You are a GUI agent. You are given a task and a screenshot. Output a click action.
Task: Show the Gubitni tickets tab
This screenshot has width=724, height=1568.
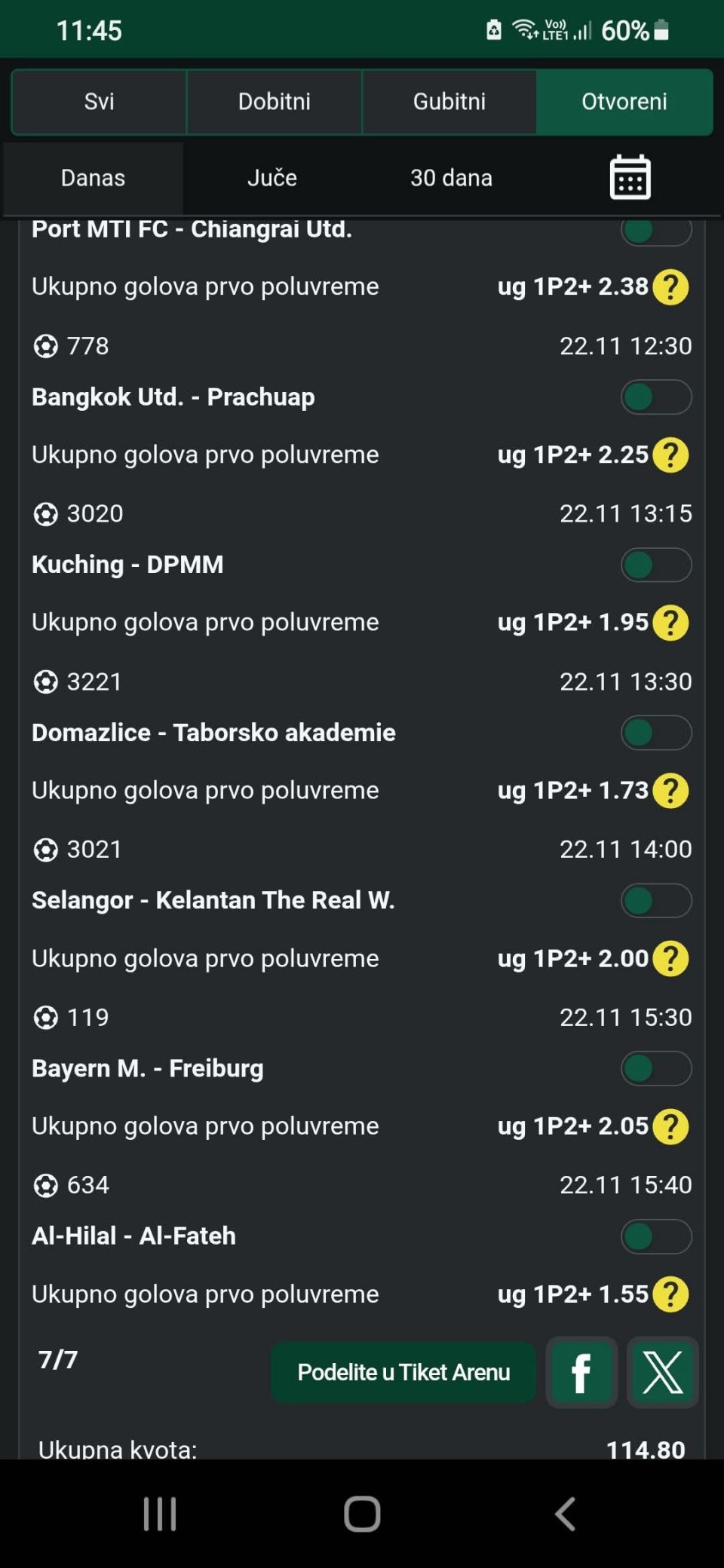tap(449, 102)
